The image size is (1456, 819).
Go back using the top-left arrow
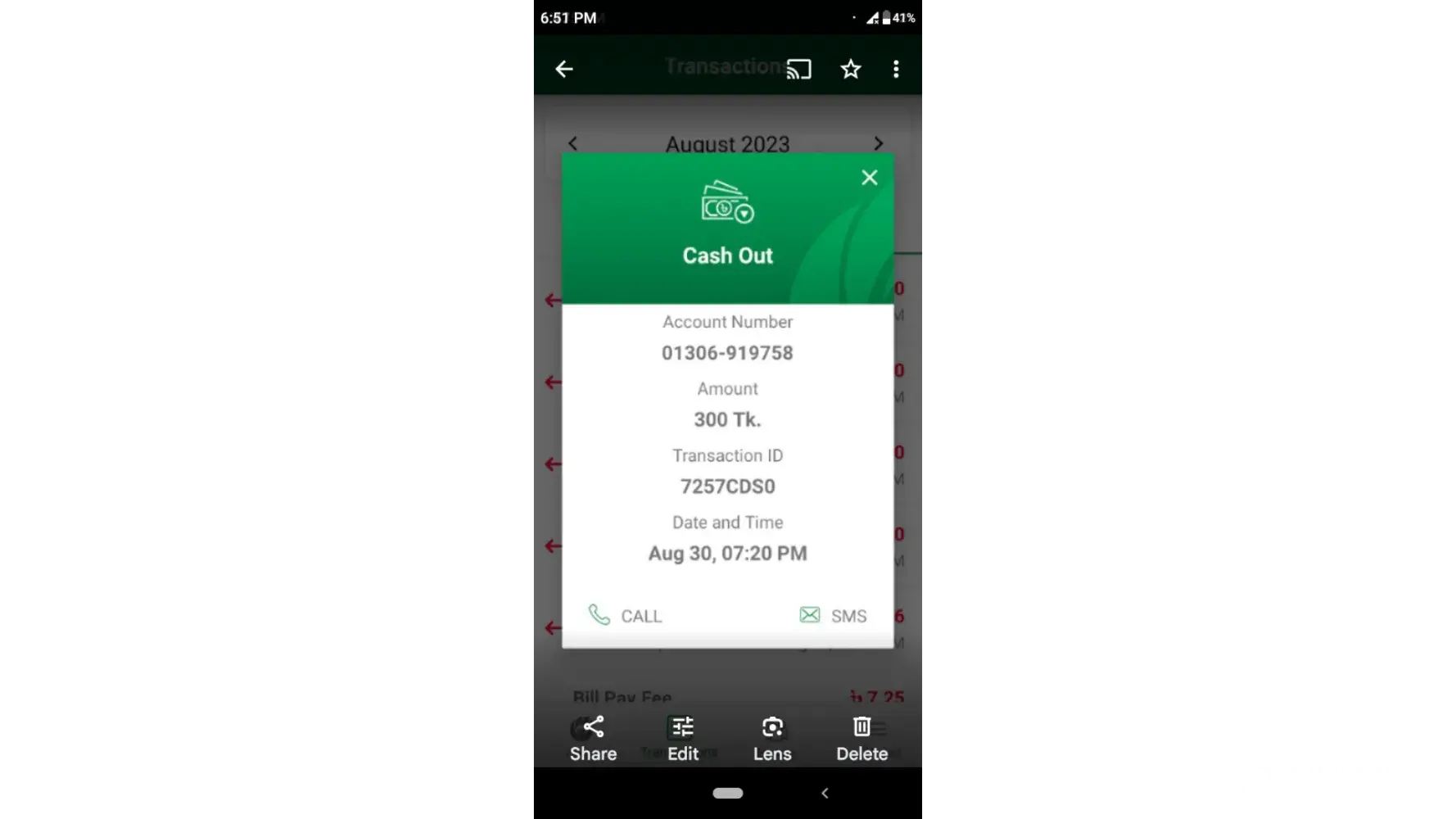[x=564, y=70]
